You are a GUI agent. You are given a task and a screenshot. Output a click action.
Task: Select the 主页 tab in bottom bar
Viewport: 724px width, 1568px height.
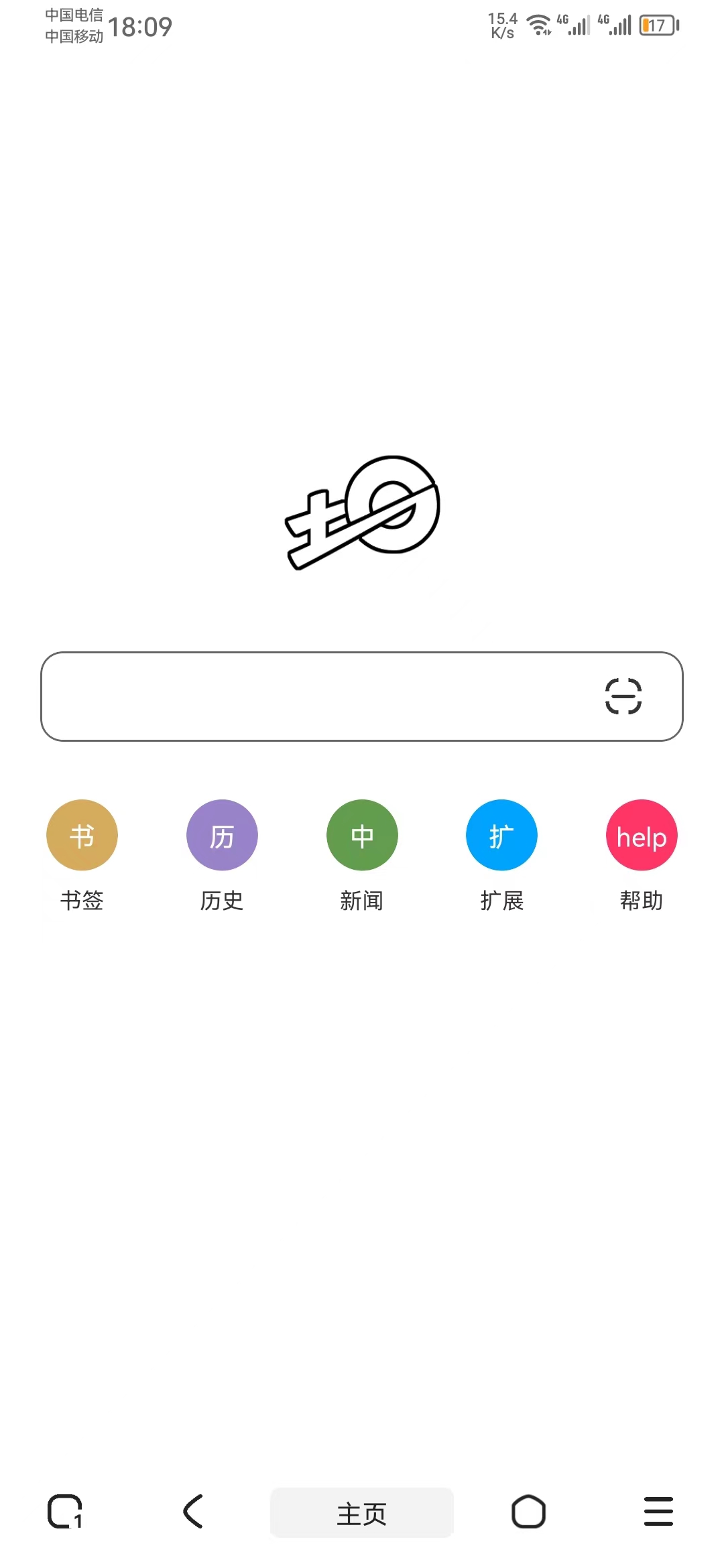[x=362, y=1512]
